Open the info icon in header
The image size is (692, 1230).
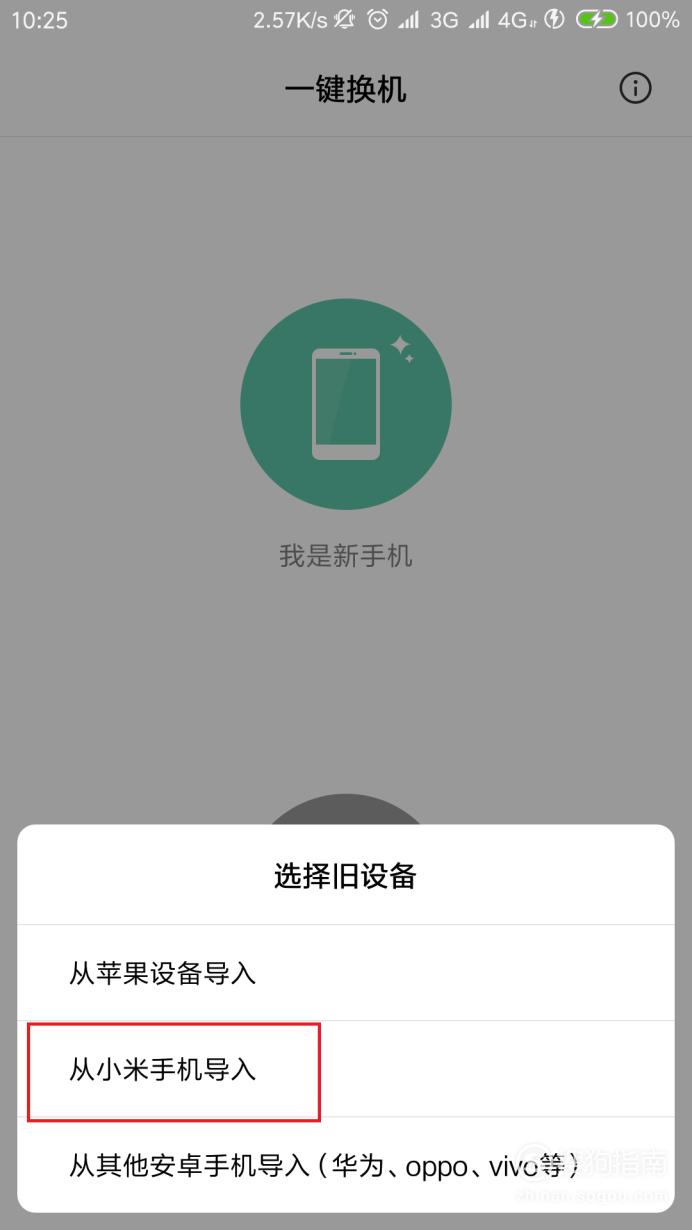click(x=635, y=88)
